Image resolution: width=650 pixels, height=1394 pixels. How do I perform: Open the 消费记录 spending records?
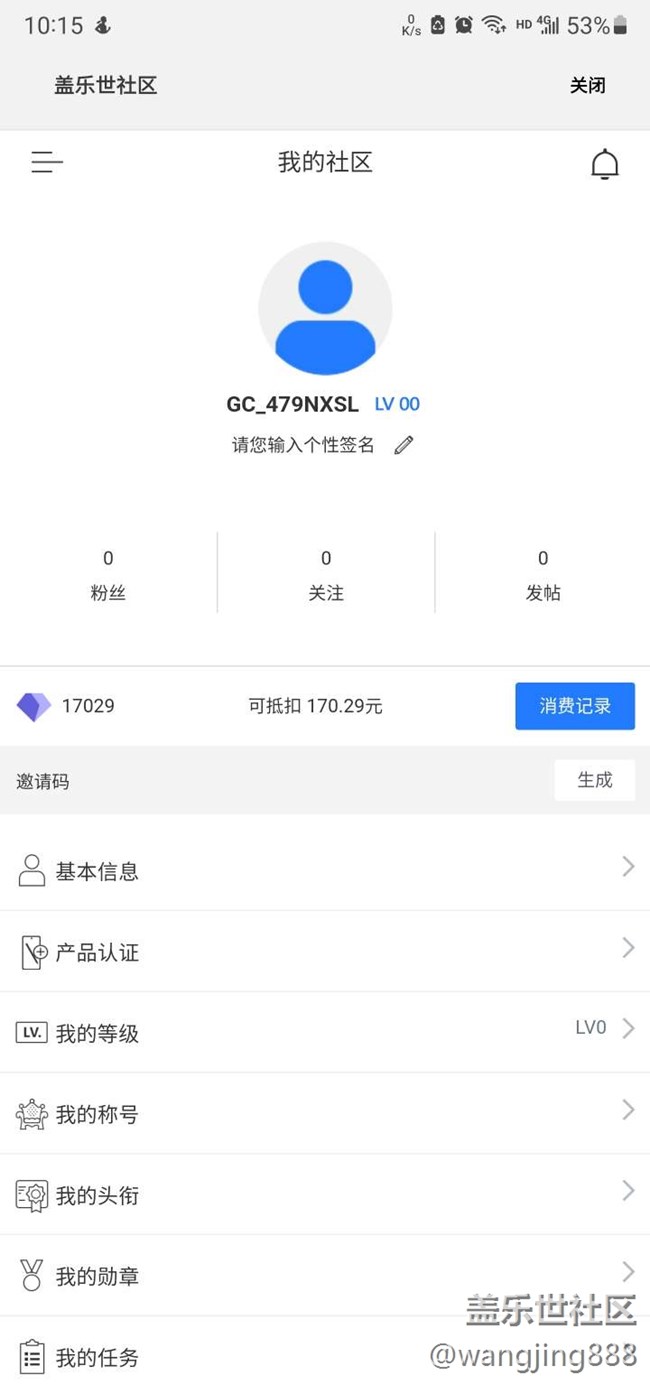click(x=574, y=706)
